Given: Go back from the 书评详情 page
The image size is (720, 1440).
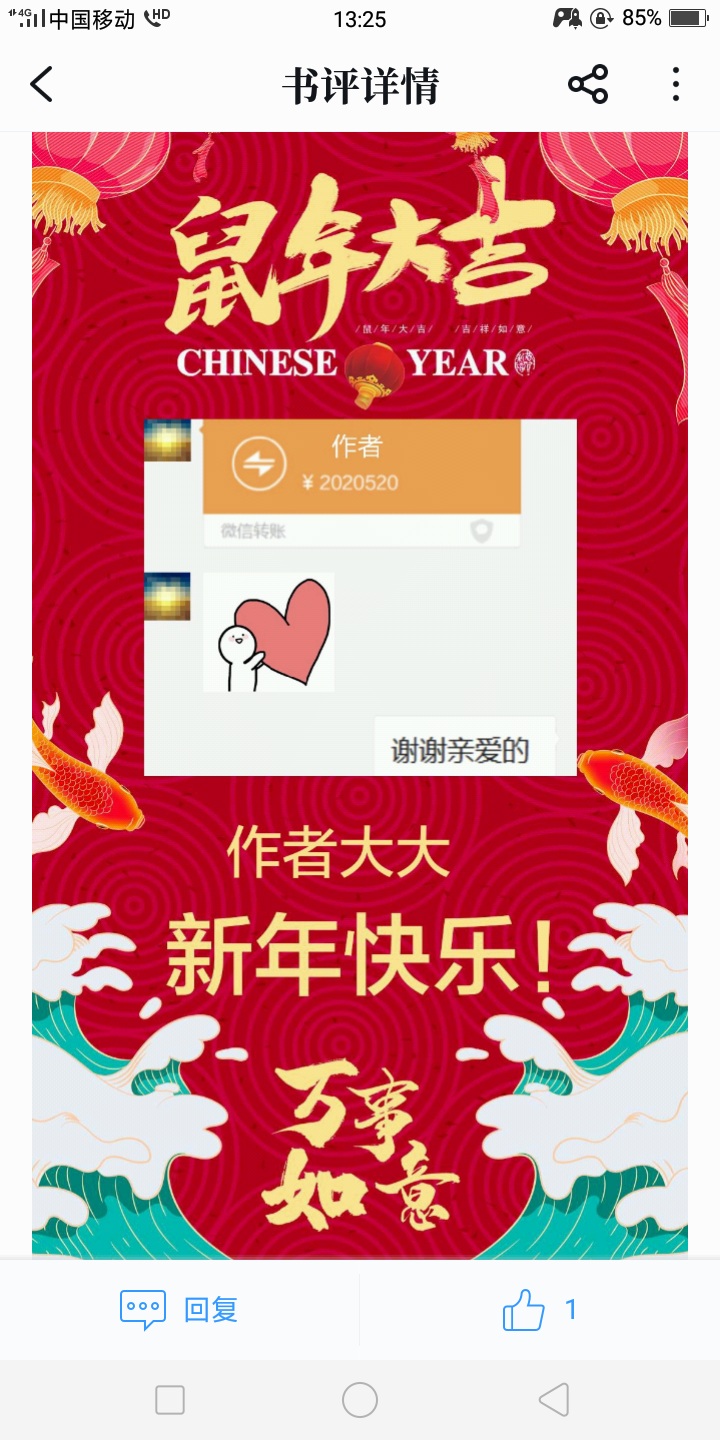Looking at the screenshot, I should [x=41, y=85].
